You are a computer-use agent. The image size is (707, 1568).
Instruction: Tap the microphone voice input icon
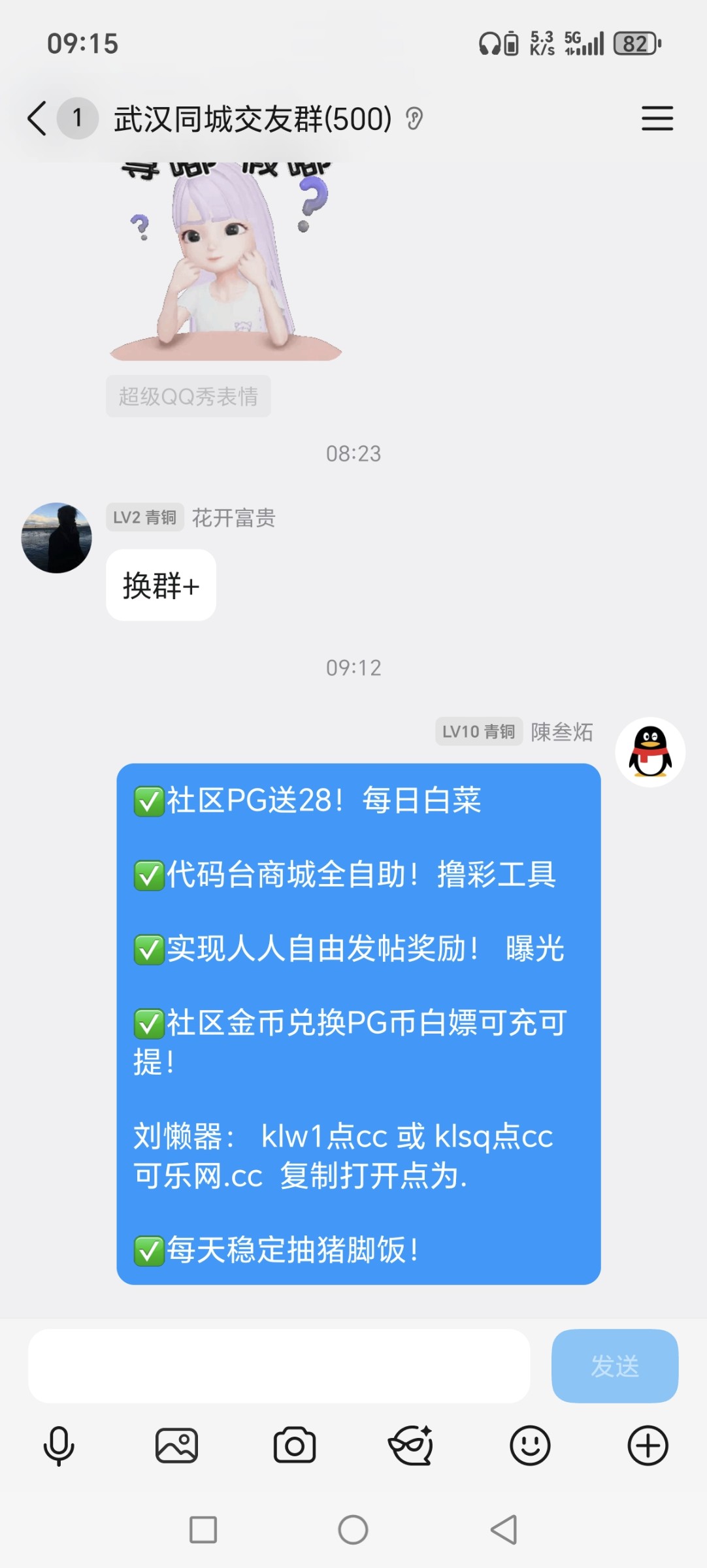click(58, 1445)
